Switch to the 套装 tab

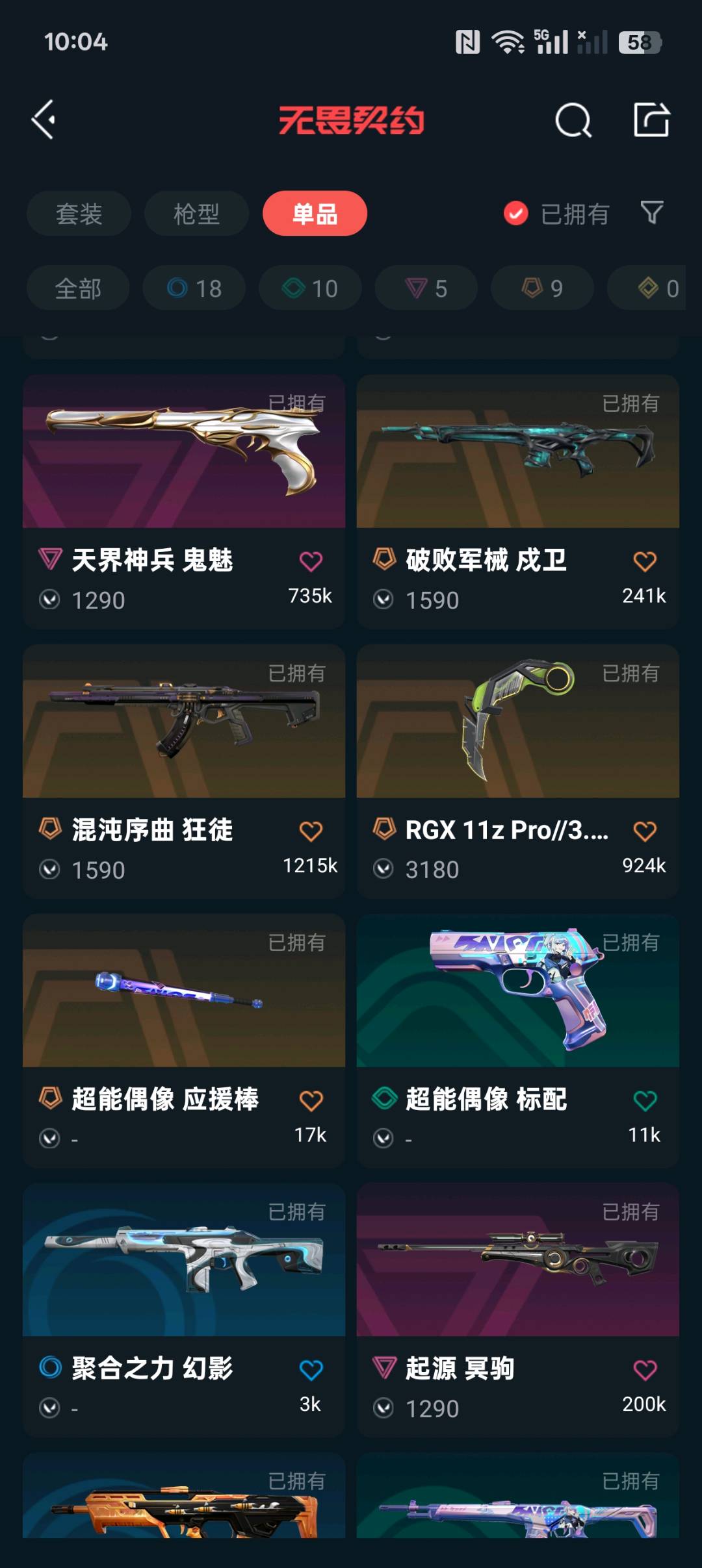79,214
